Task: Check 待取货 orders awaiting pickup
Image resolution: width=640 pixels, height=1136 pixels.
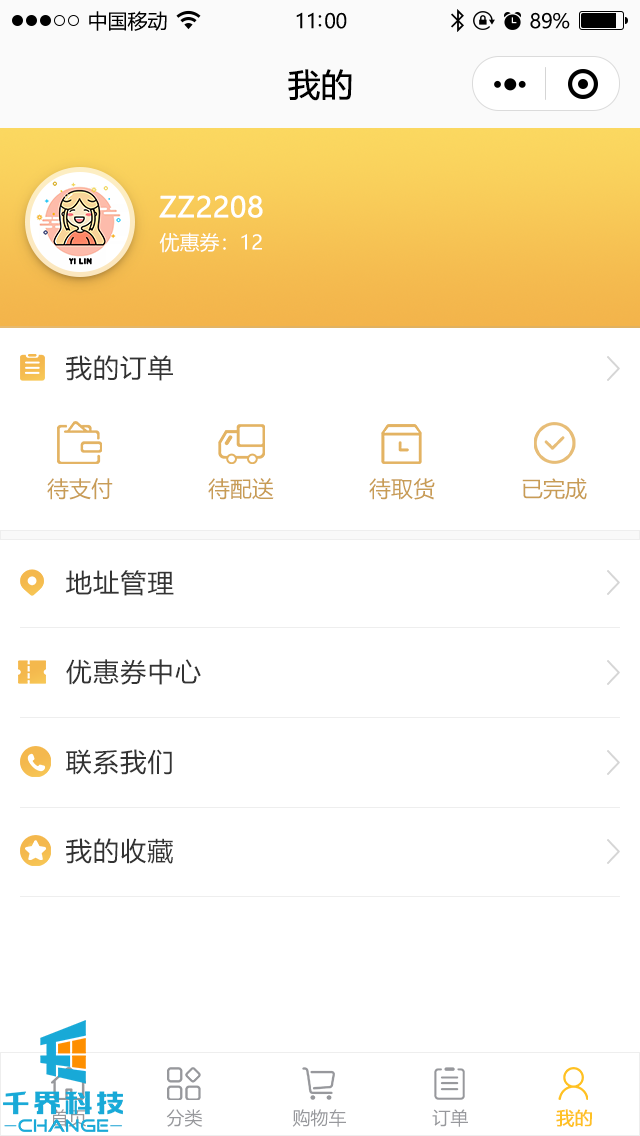Action: coord(401,460)
